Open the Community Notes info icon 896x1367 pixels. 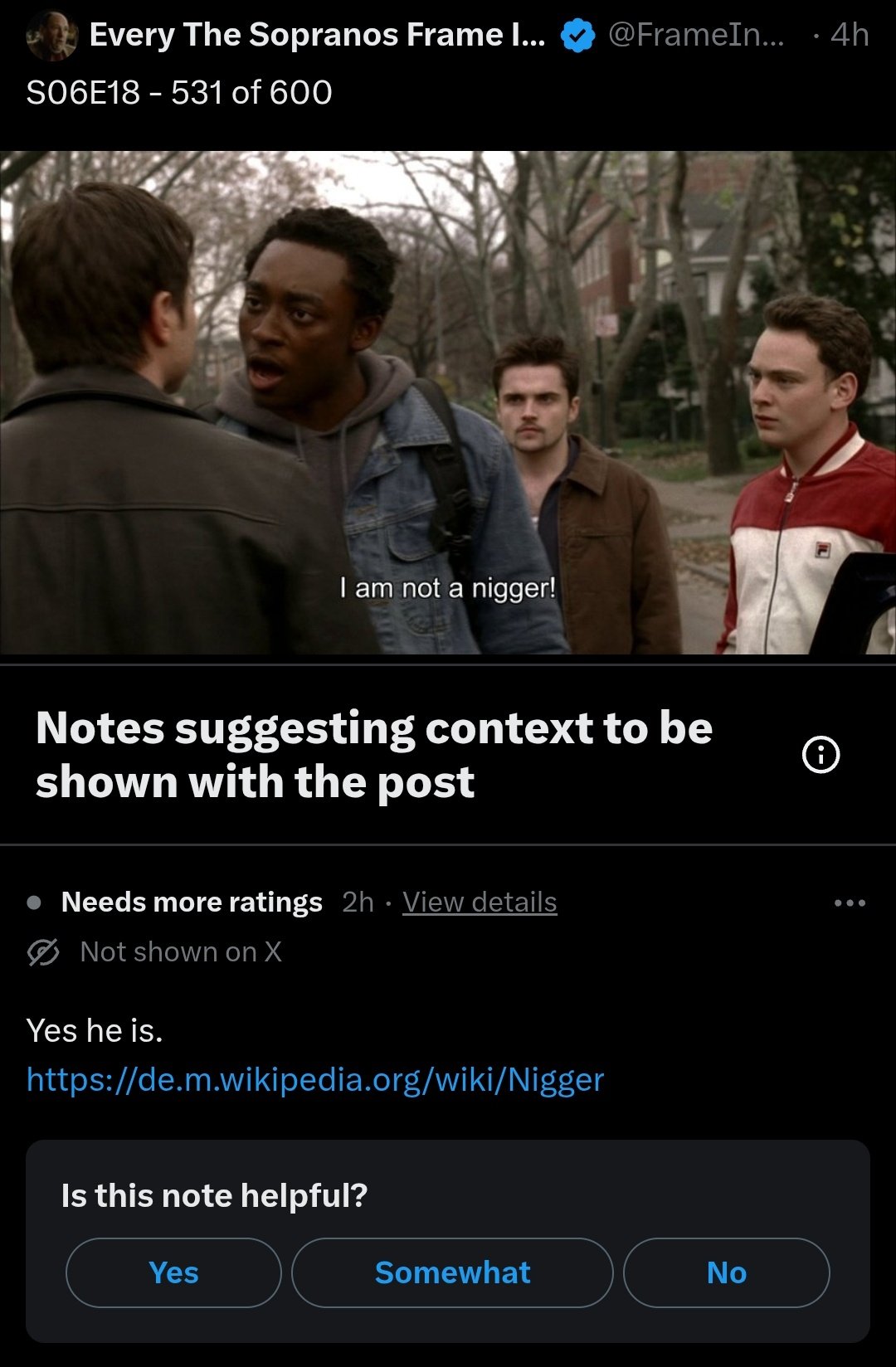tap(821, 754)
